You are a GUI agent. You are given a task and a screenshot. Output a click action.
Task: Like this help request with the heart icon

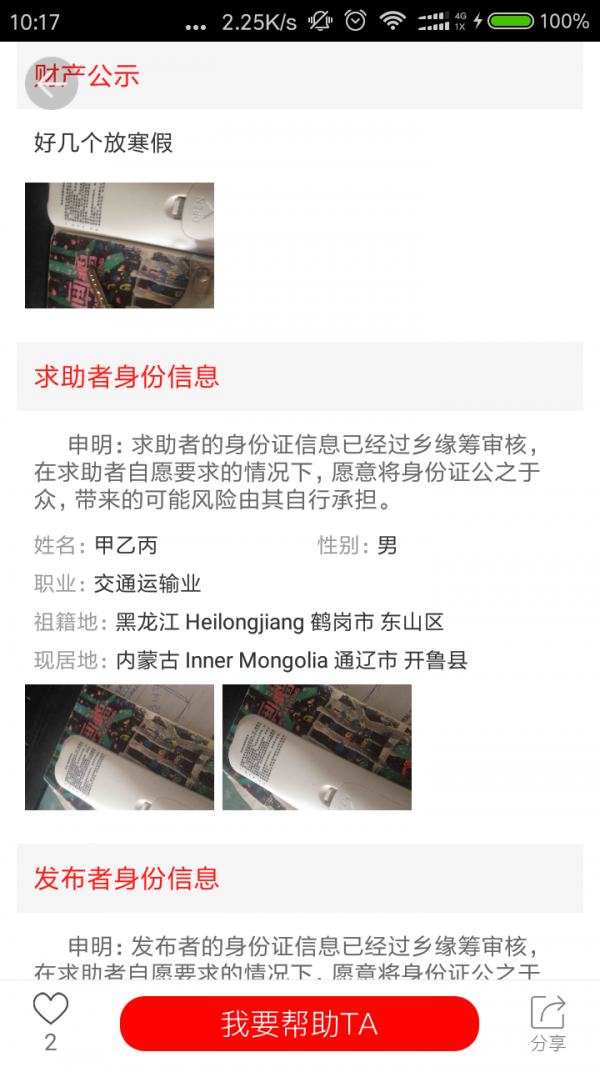(x=50, y=1009)
